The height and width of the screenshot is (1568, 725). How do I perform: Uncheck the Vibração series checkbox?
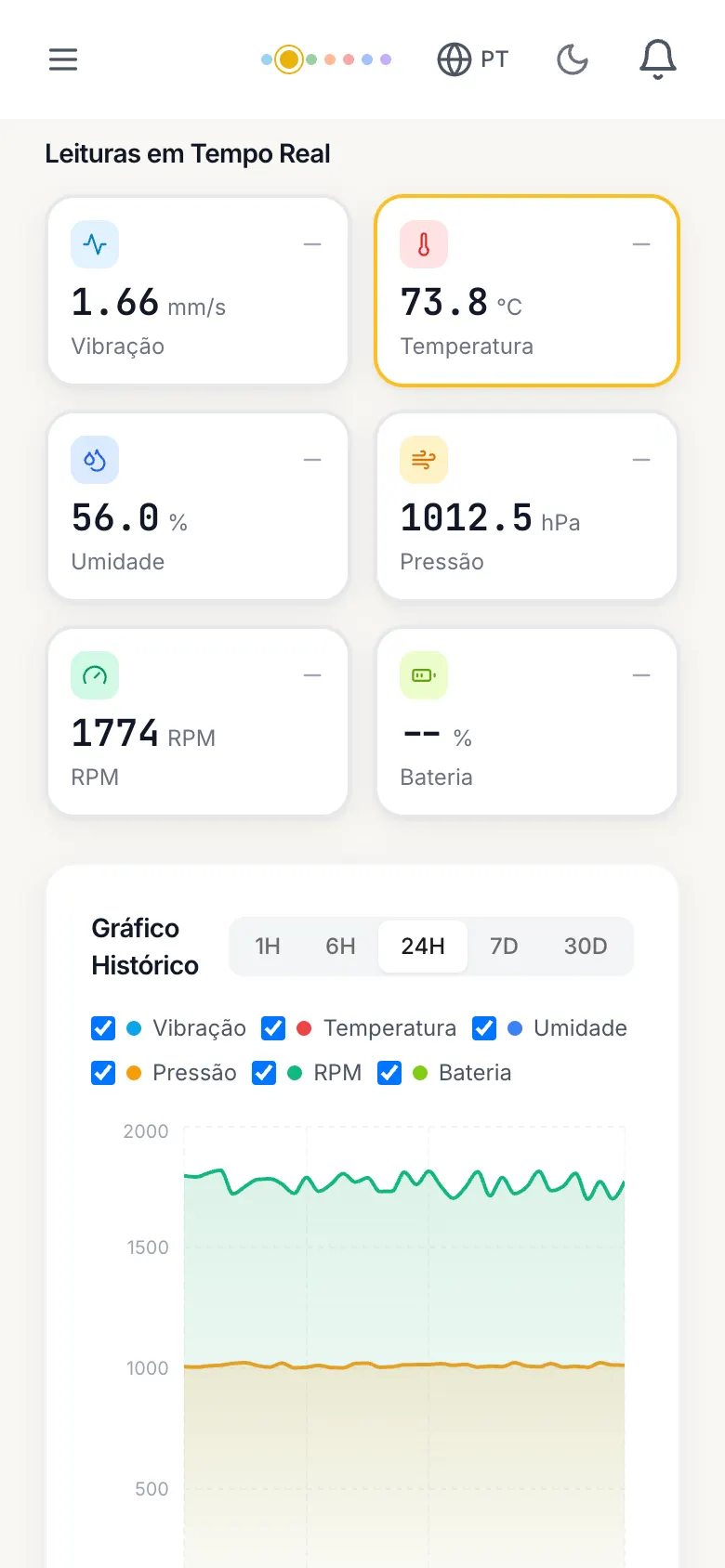[103, 1028]
